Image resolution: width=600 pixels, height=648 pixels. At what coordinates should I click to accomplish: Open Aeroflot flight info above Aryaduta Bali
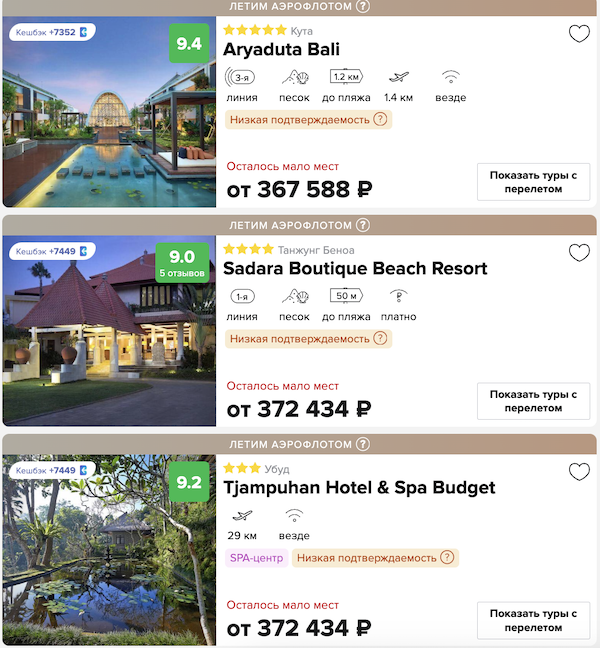(363, 6)
